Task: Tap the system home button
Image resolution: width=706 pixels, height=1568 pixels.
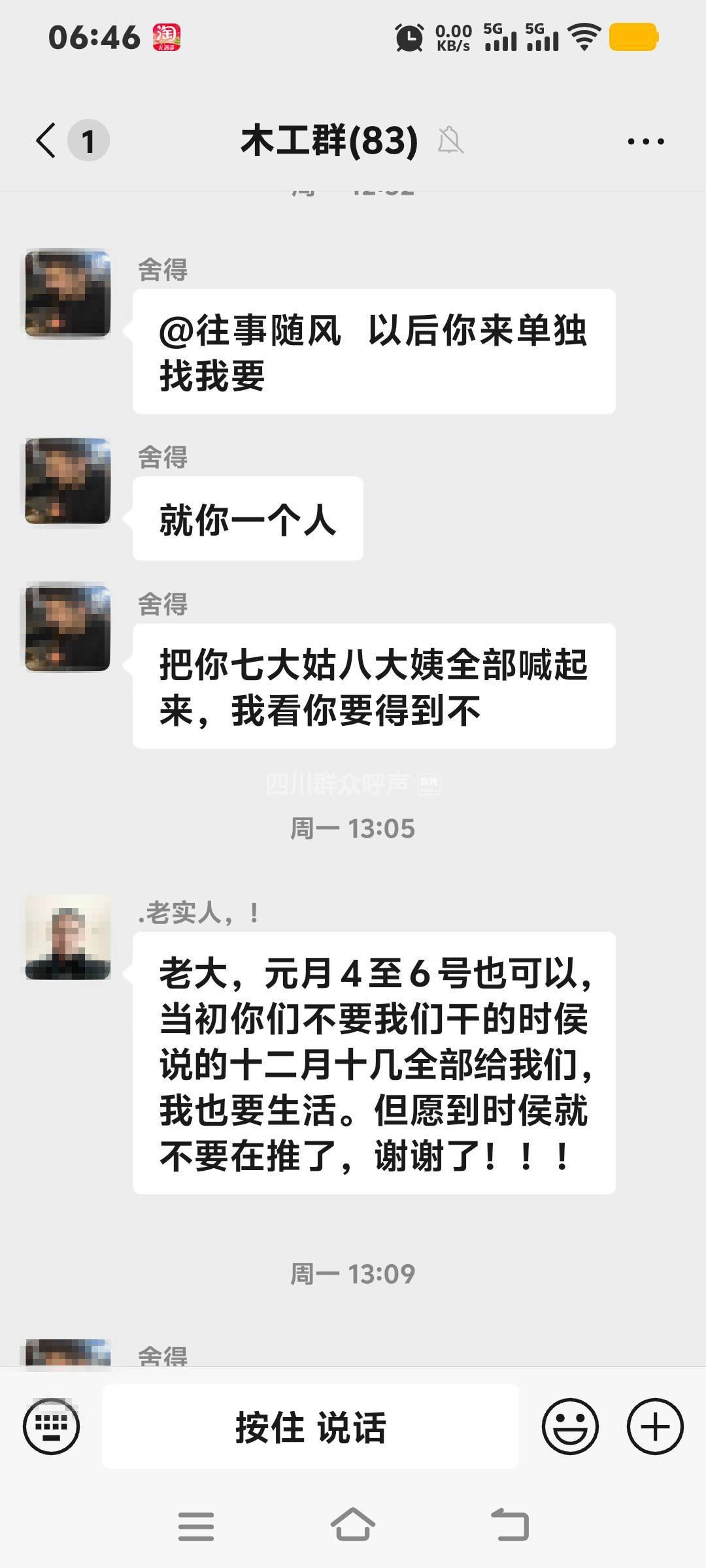Action: click(x=352, y=1526)
